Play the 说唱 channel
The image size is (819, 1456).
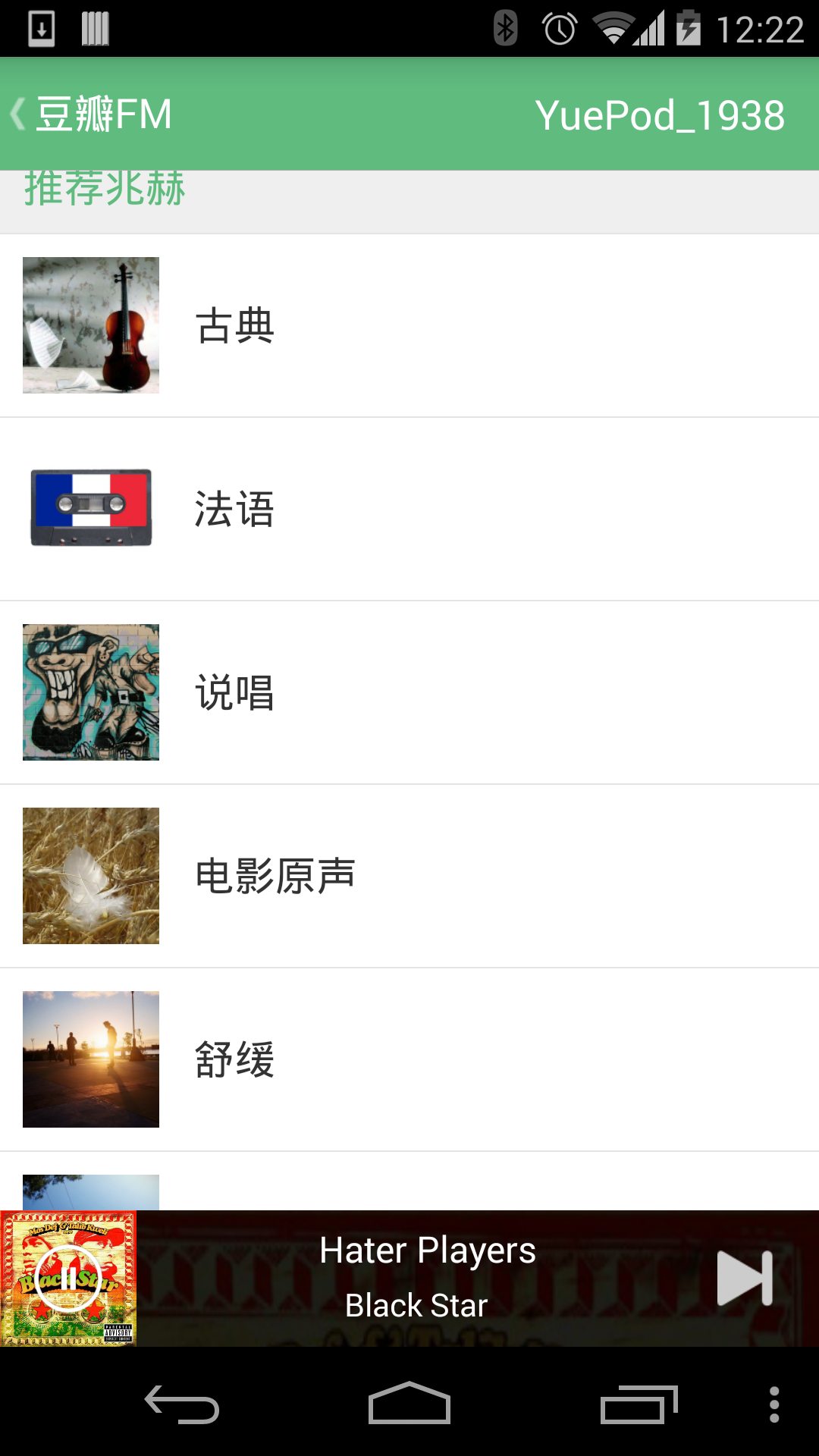coord(409,692)
